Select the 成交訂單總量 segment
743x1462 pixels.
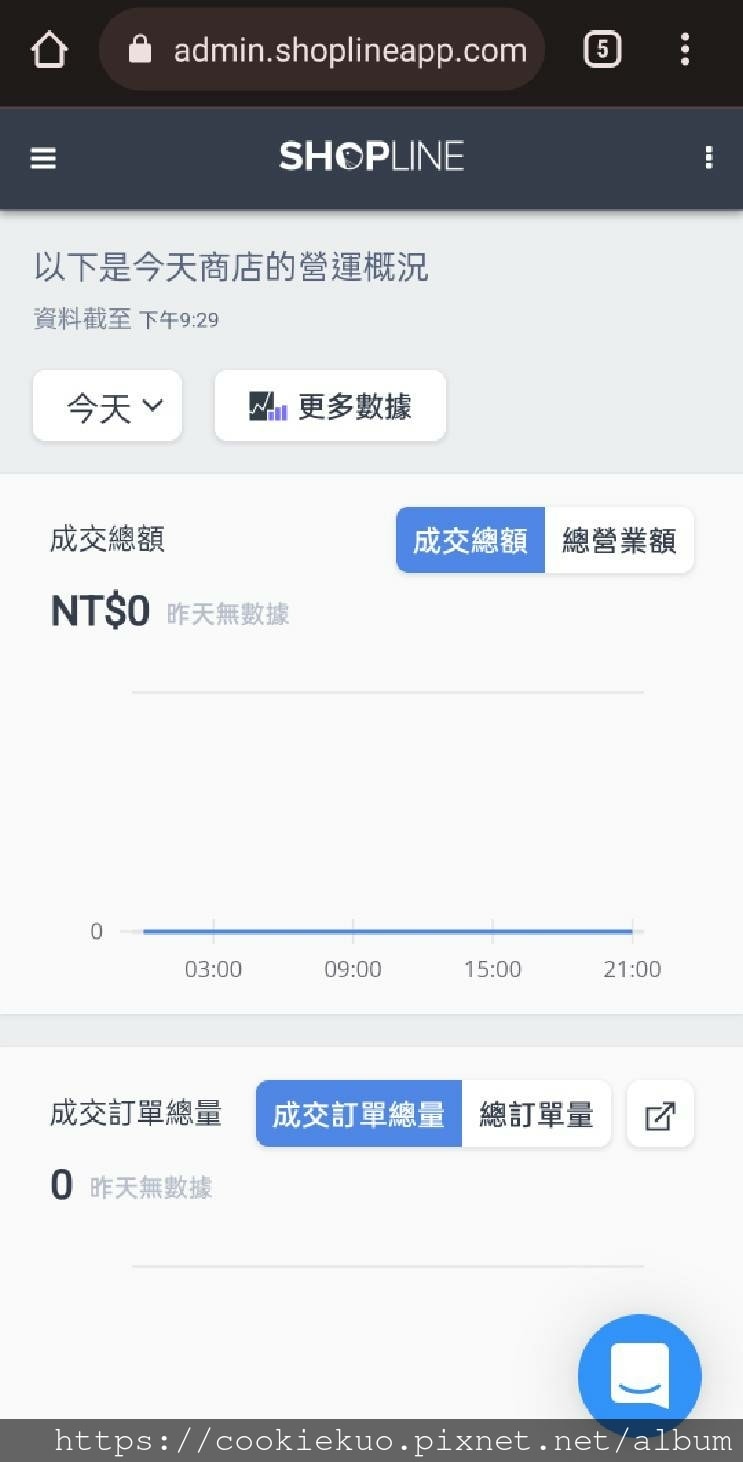[x=359, y=1114]
